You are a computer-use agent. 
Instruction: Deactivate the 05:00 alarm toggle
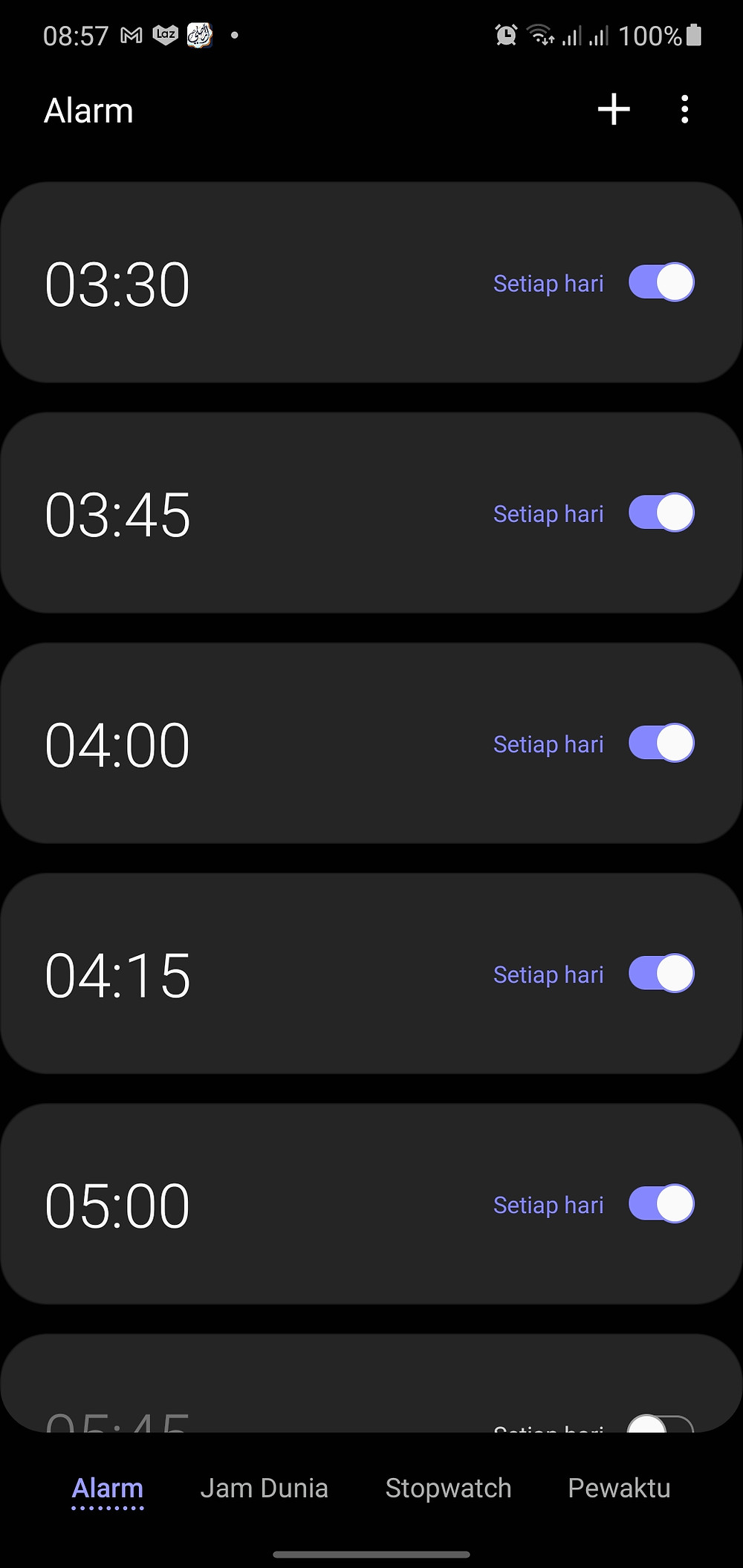pyautogui.click(x=661, y=1203)
